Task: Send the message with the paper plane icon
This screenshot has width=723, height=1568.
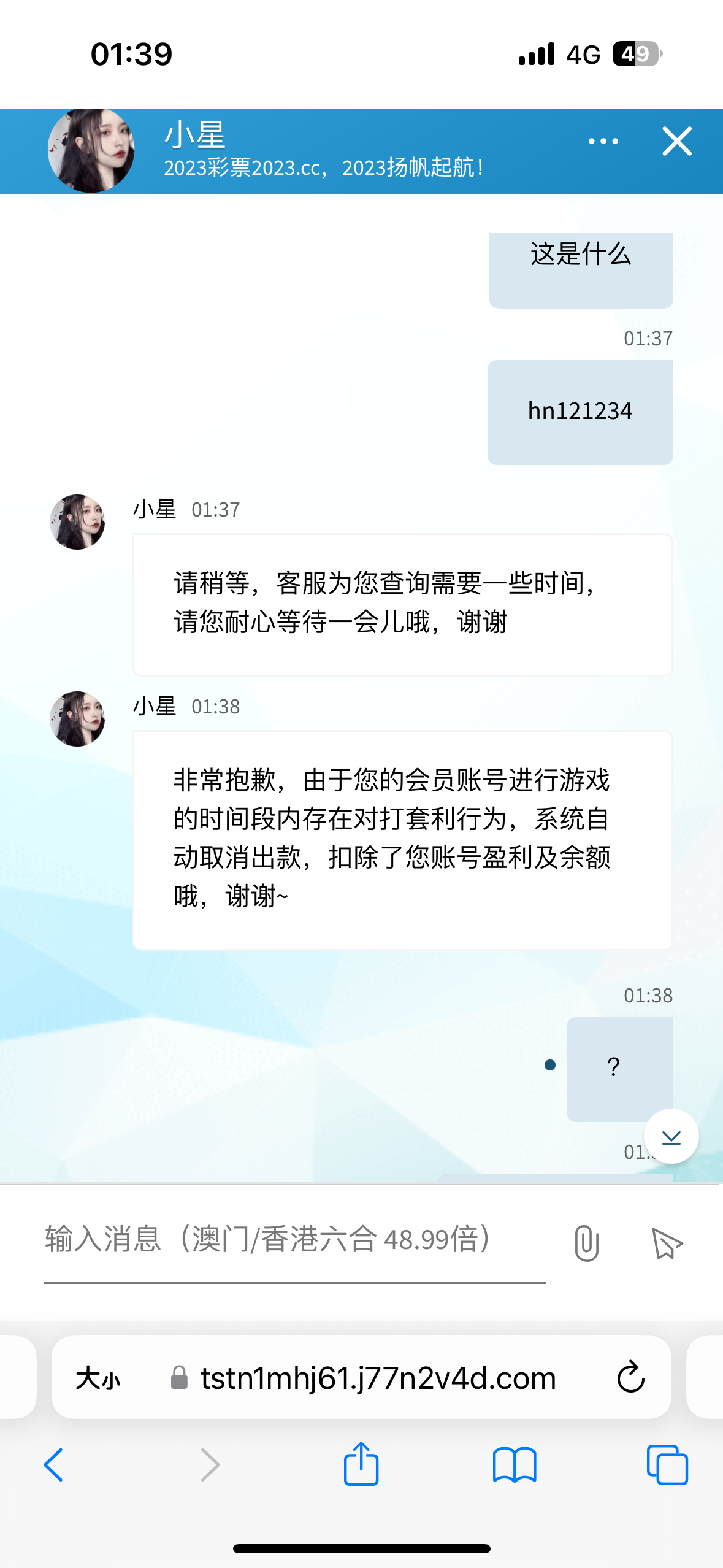Action: point(667,1243)
